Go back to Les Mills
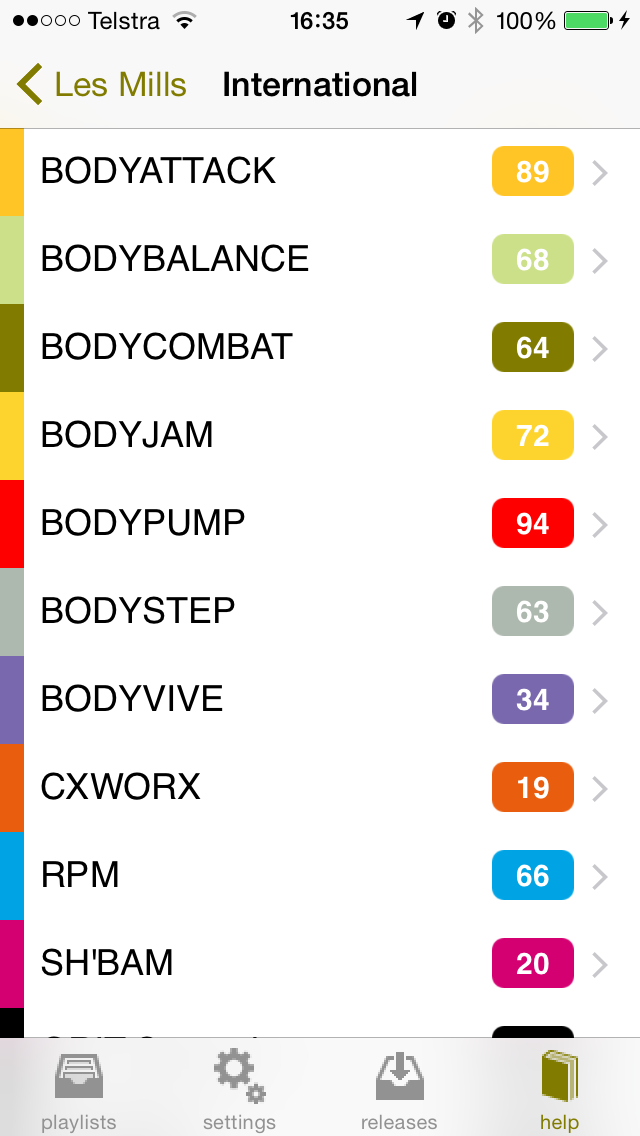This screenshot has height=1136, width=640. [x=101, y=85]
